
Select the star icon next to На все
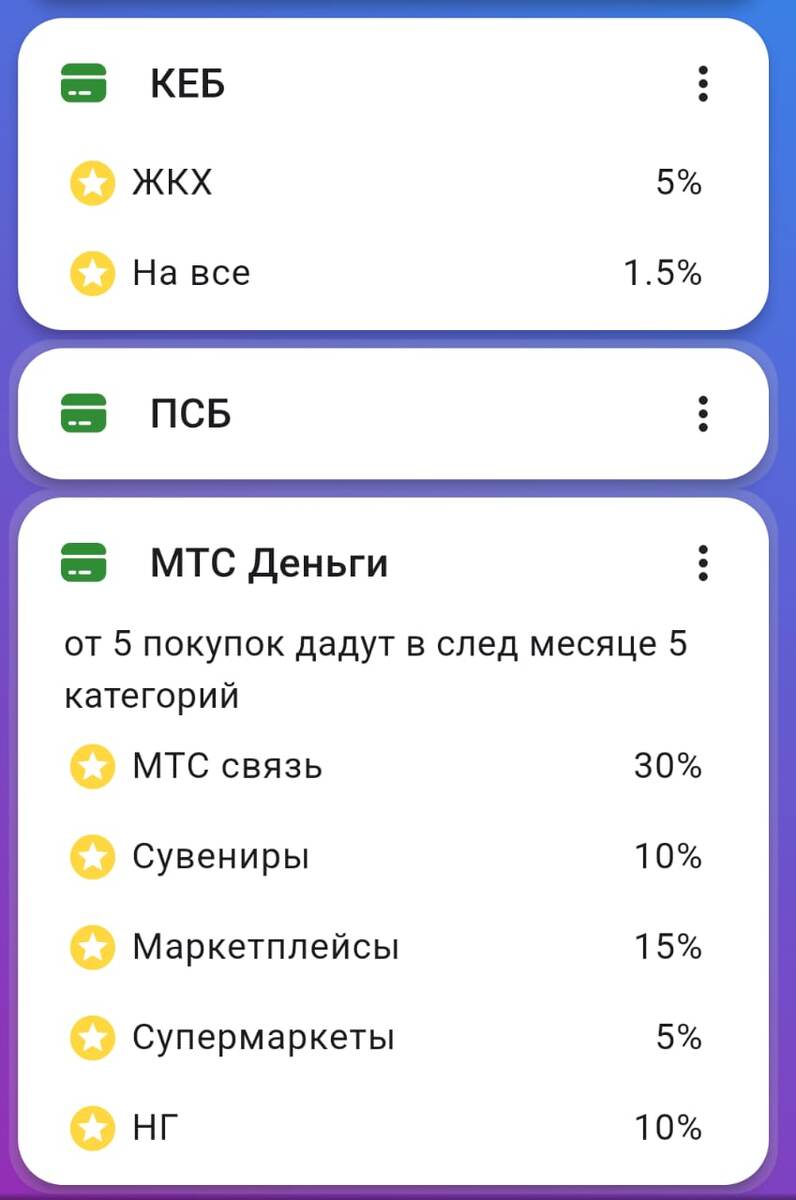point(93,271)
